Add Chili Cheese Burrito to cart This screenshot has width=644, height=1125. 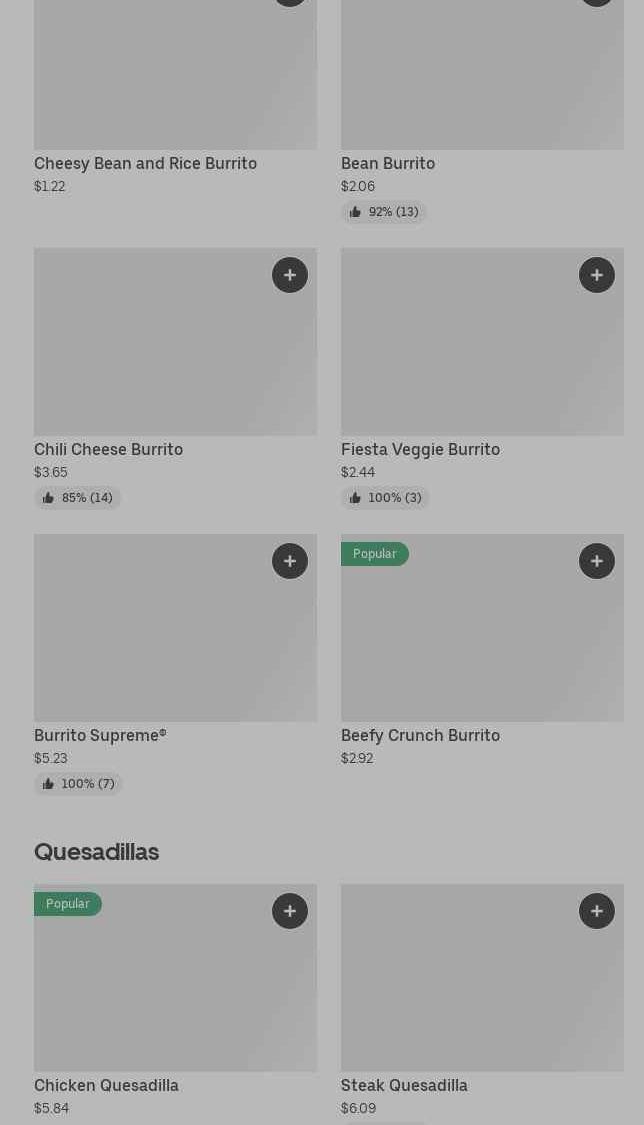pos(290,275)
